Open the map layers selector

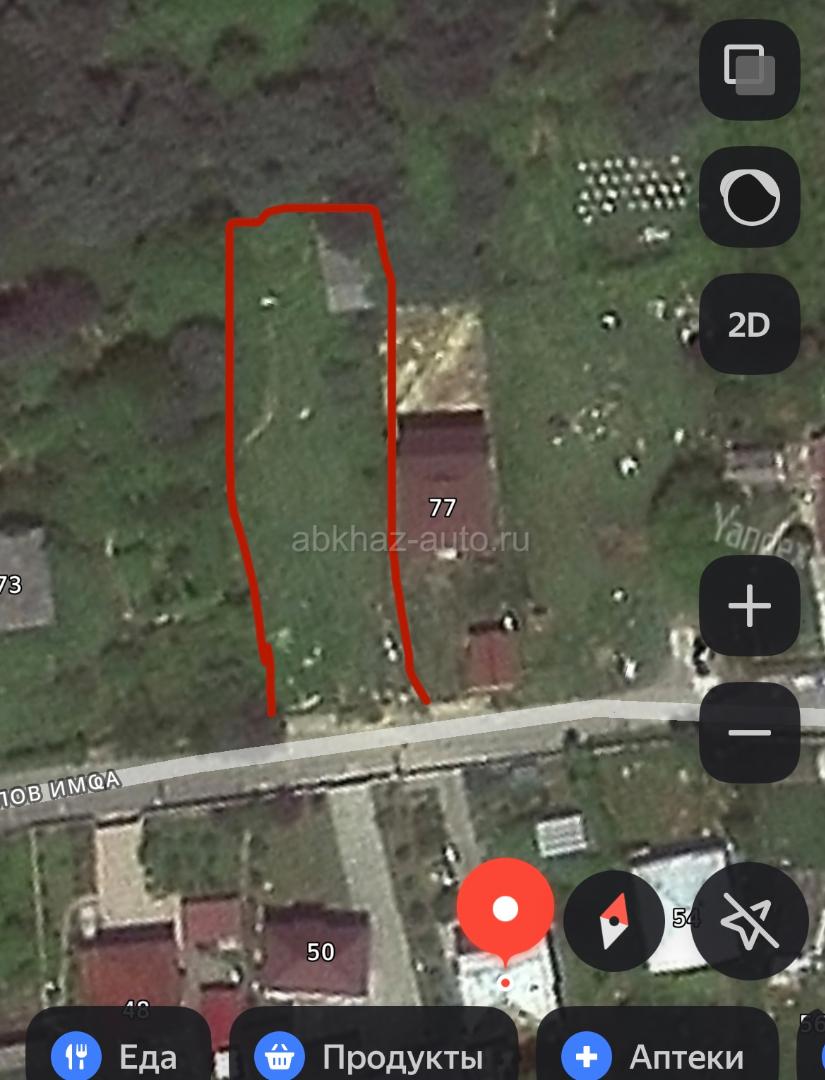pyautogui.click(x=749, y=70)
